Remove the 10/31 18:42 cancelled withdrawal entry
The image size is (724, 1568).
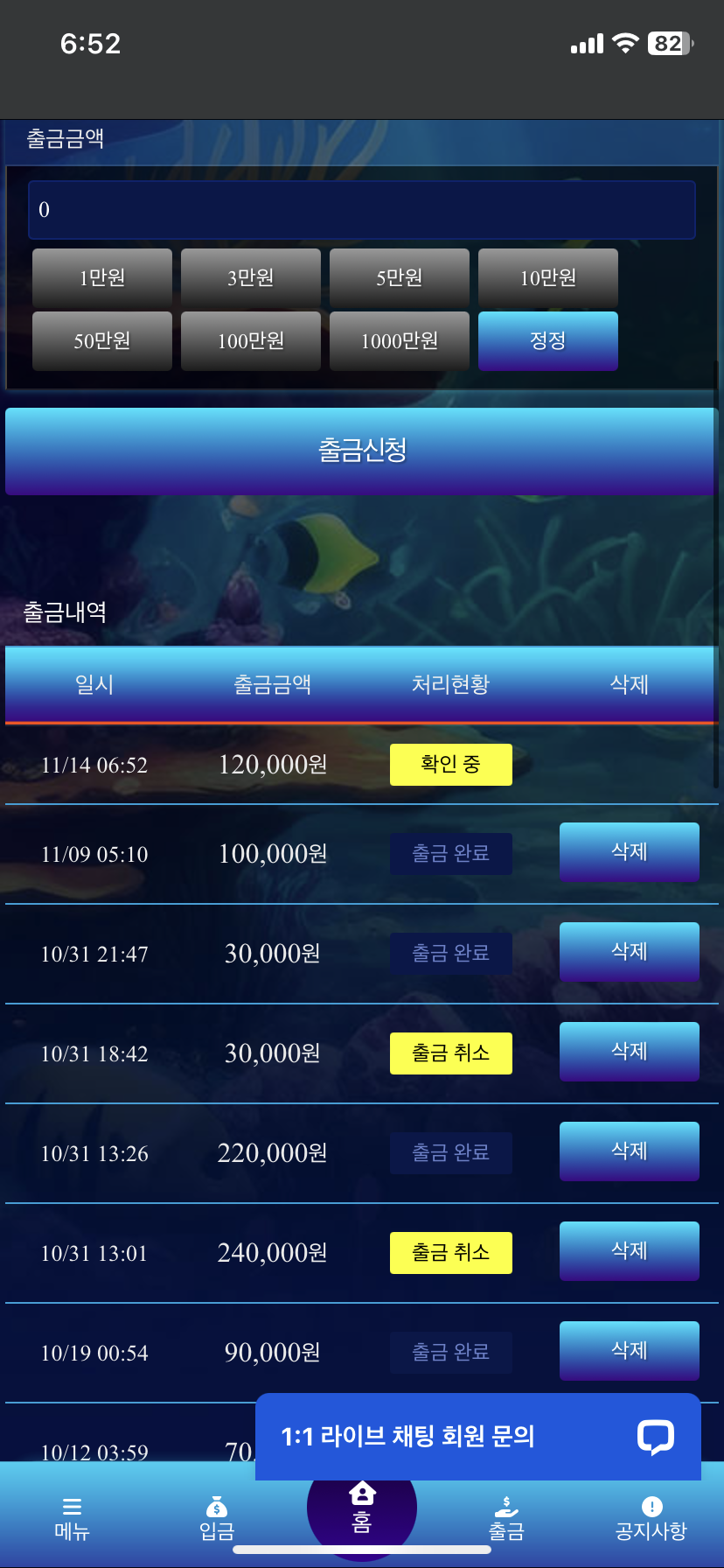(629, 1052)
